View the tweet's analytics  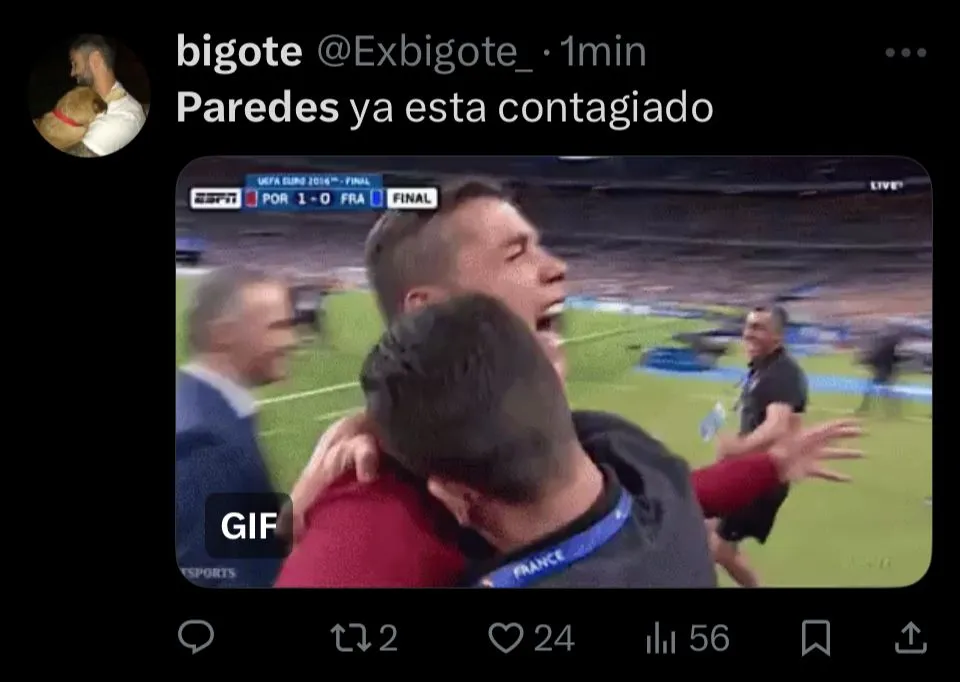pyautogui.click(x=661, y=637)
